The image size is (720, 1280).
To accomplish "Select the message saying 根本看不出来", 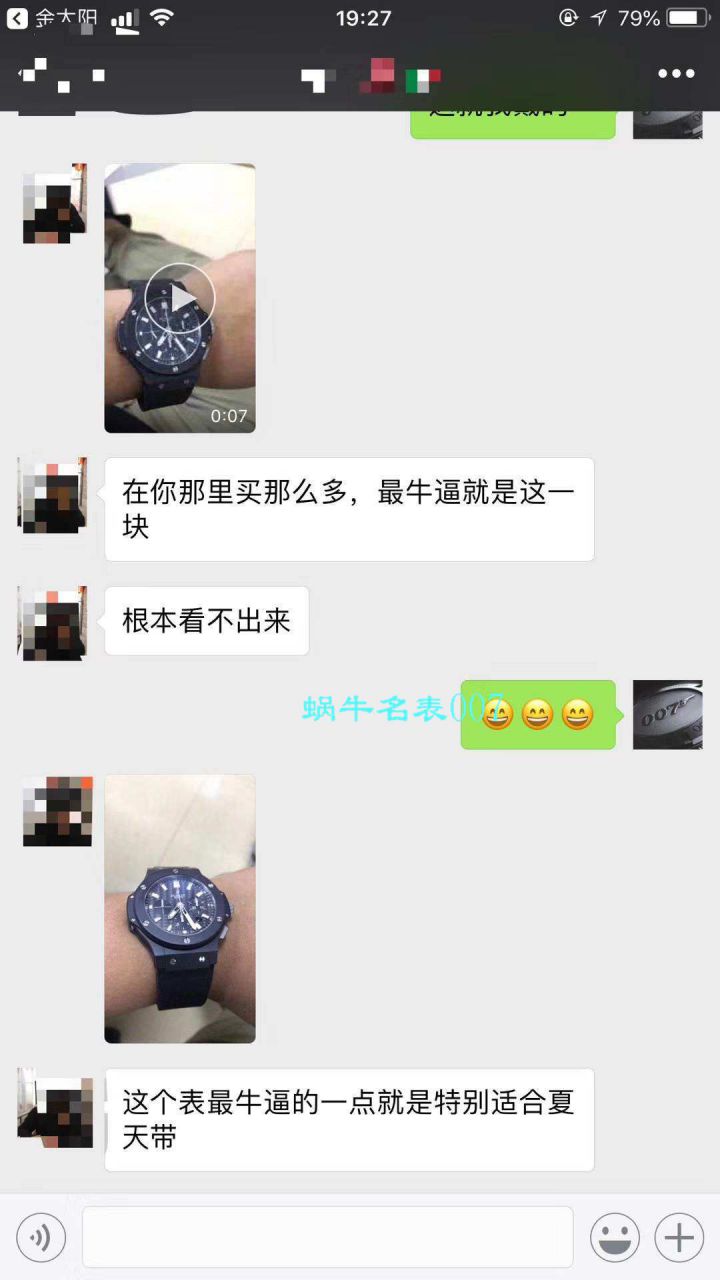I will click(207, 620).
